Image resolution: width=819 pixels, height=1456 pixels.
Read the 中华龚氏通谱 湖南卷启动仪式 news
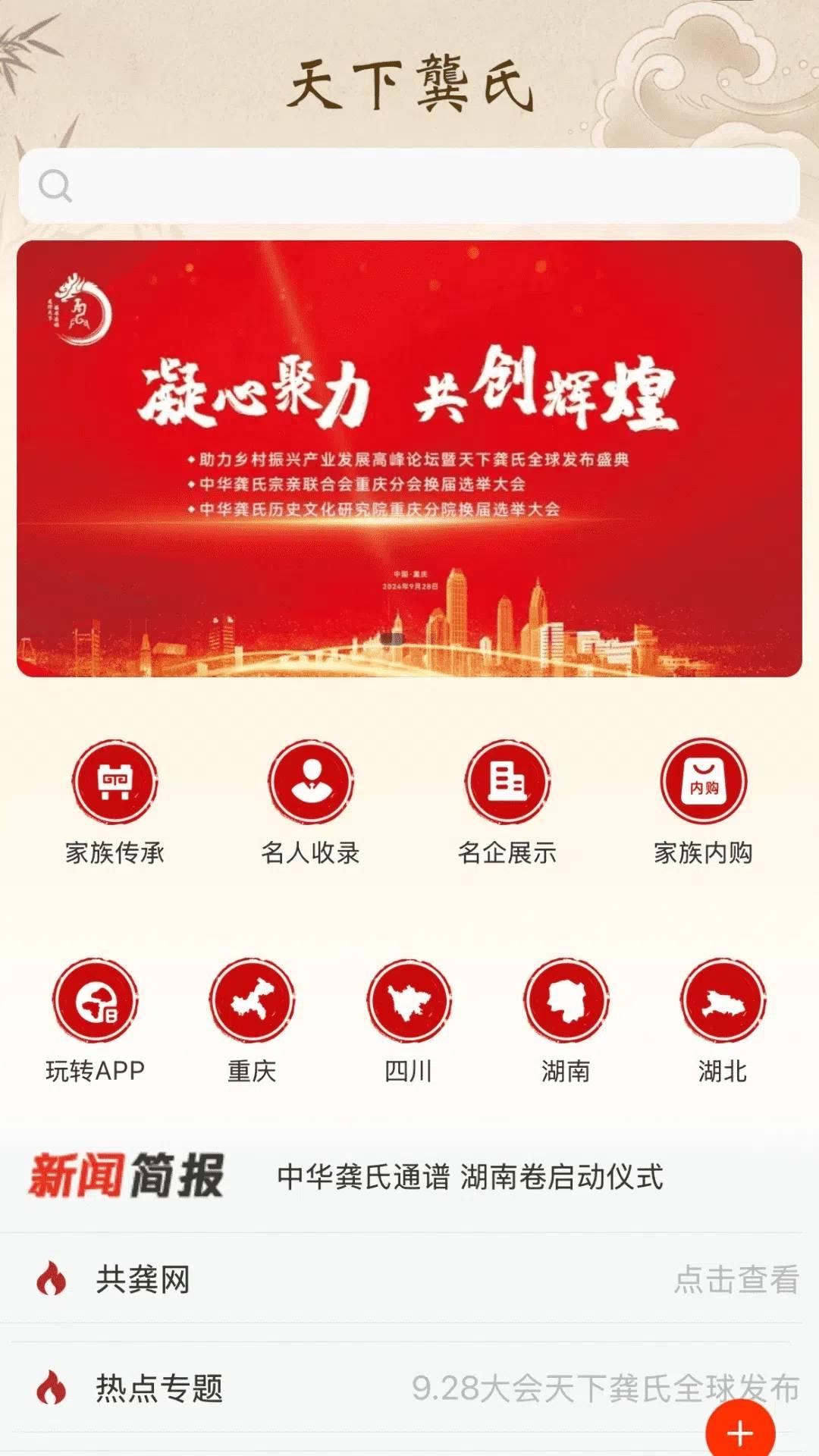point(470,1177)
